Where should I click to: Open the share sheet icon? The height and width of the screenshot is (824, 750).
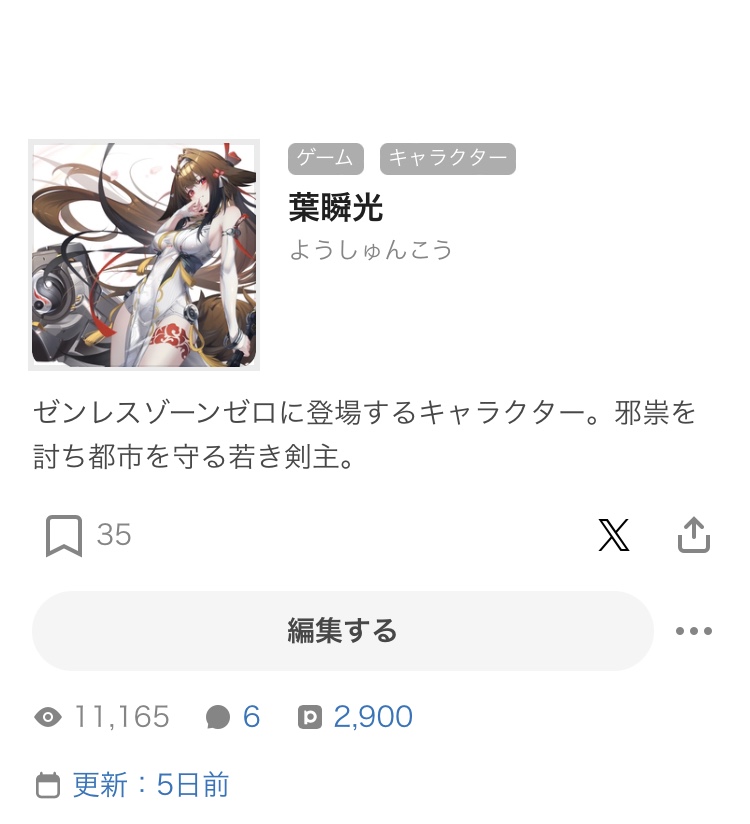click(x=693, y=536)
